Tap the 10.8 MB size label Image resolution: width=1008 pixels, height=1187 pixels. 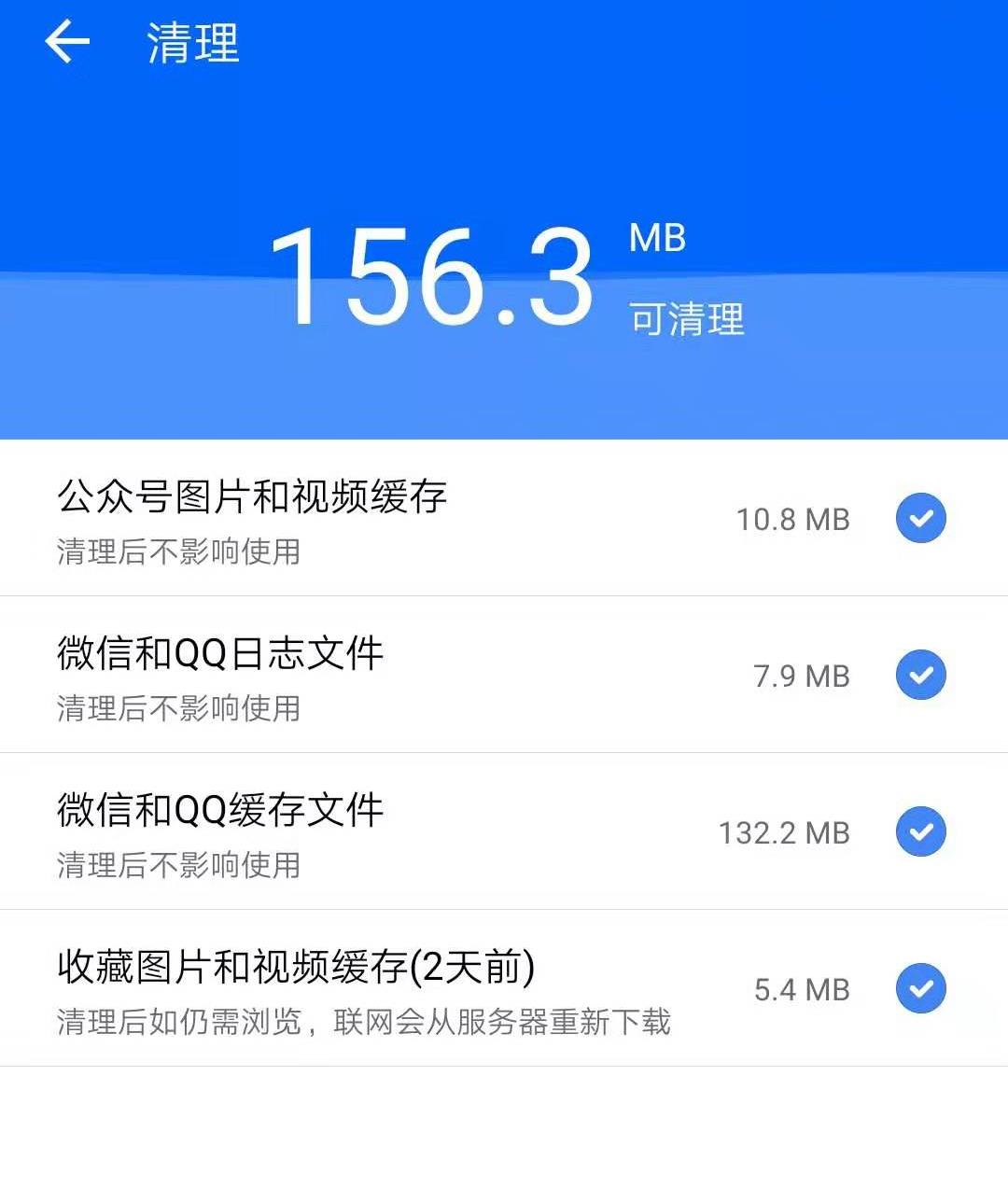click(792, 520)
